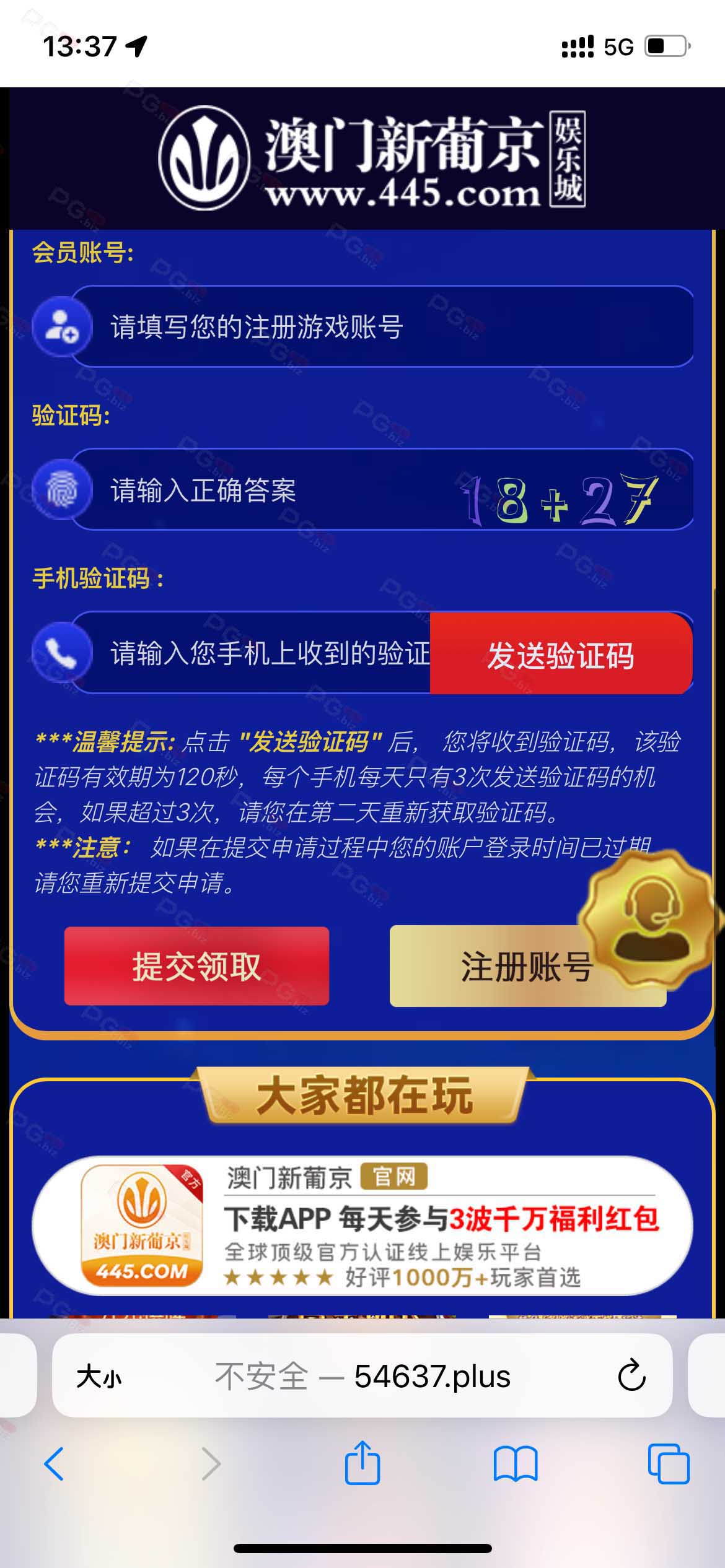Open the 澳门新葡京 app download banner
The image size is (725, 1568).
(x=362, y=1226)
